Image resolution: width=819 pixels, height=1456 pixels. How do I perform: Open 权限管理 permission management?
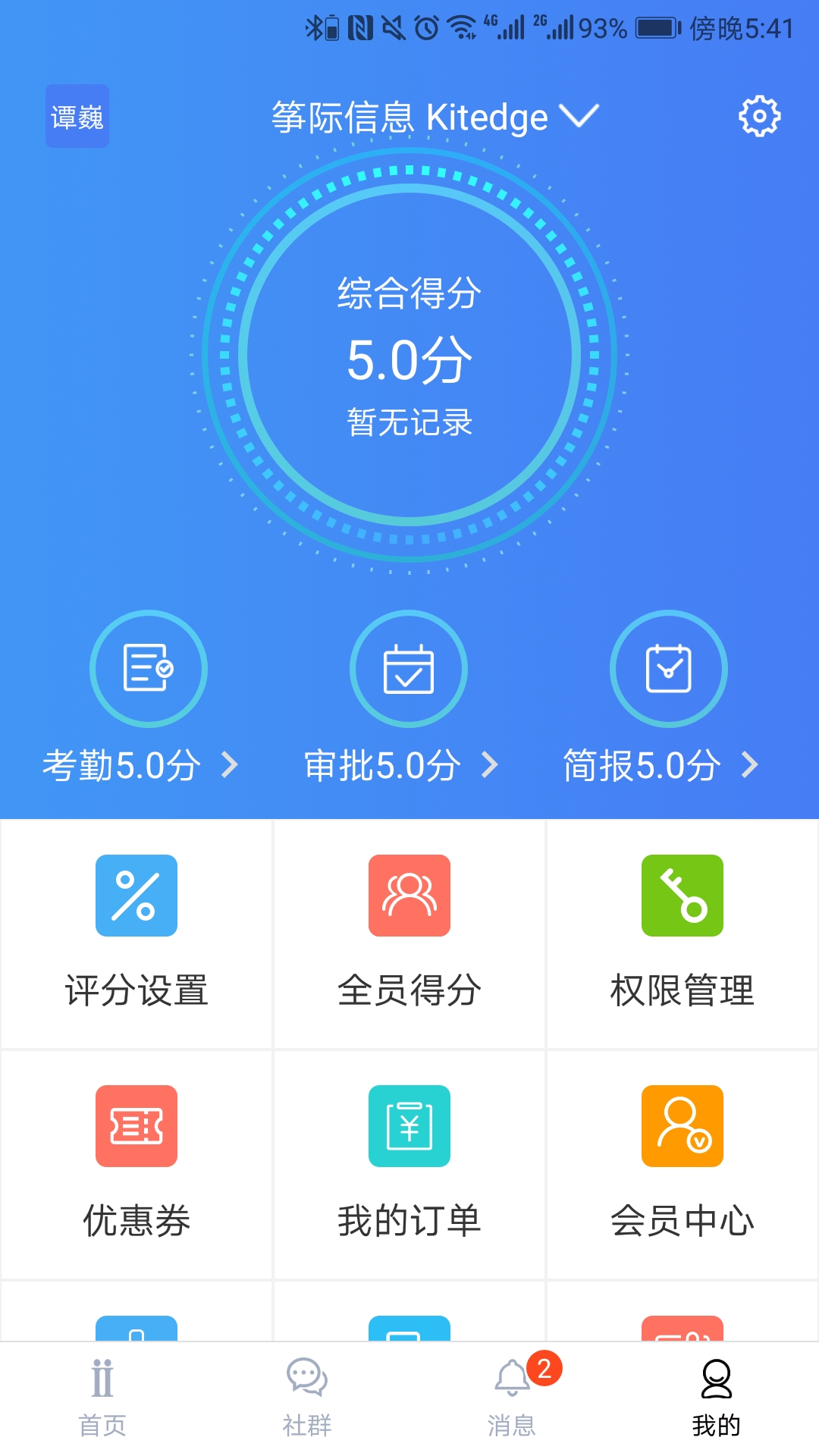[682, 896]
